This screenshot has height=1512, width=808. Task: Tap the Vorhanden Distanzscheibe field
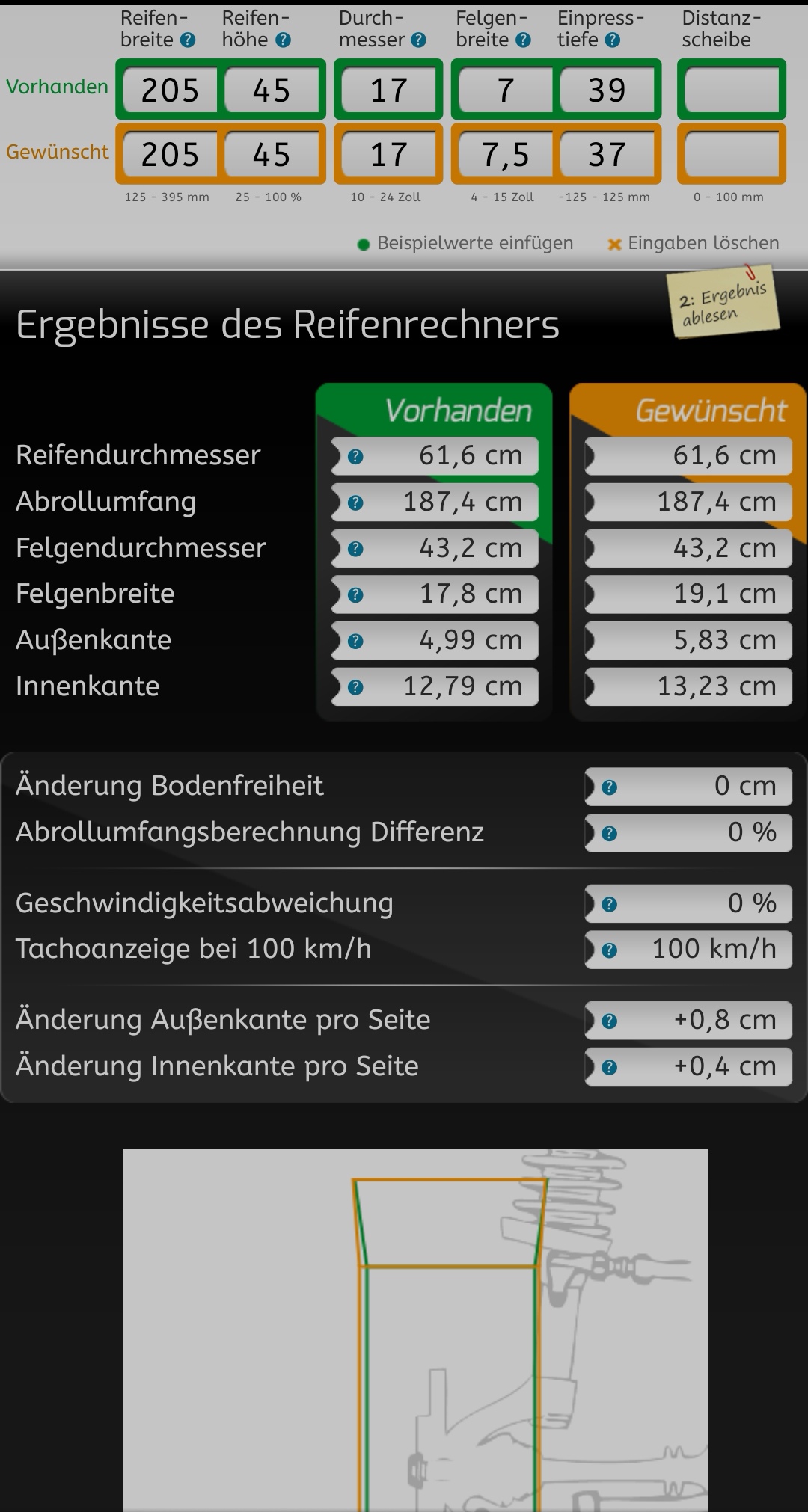point(731,90)
